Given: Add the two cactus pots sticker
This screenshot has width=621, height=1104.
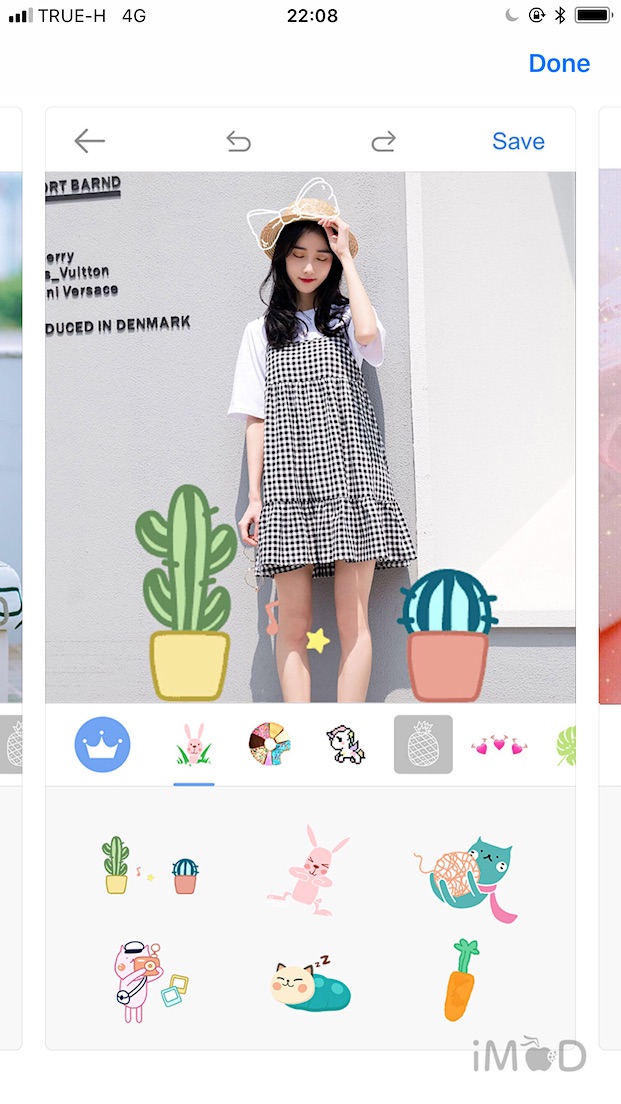Looking at the screenshot, I should [148, 865].
